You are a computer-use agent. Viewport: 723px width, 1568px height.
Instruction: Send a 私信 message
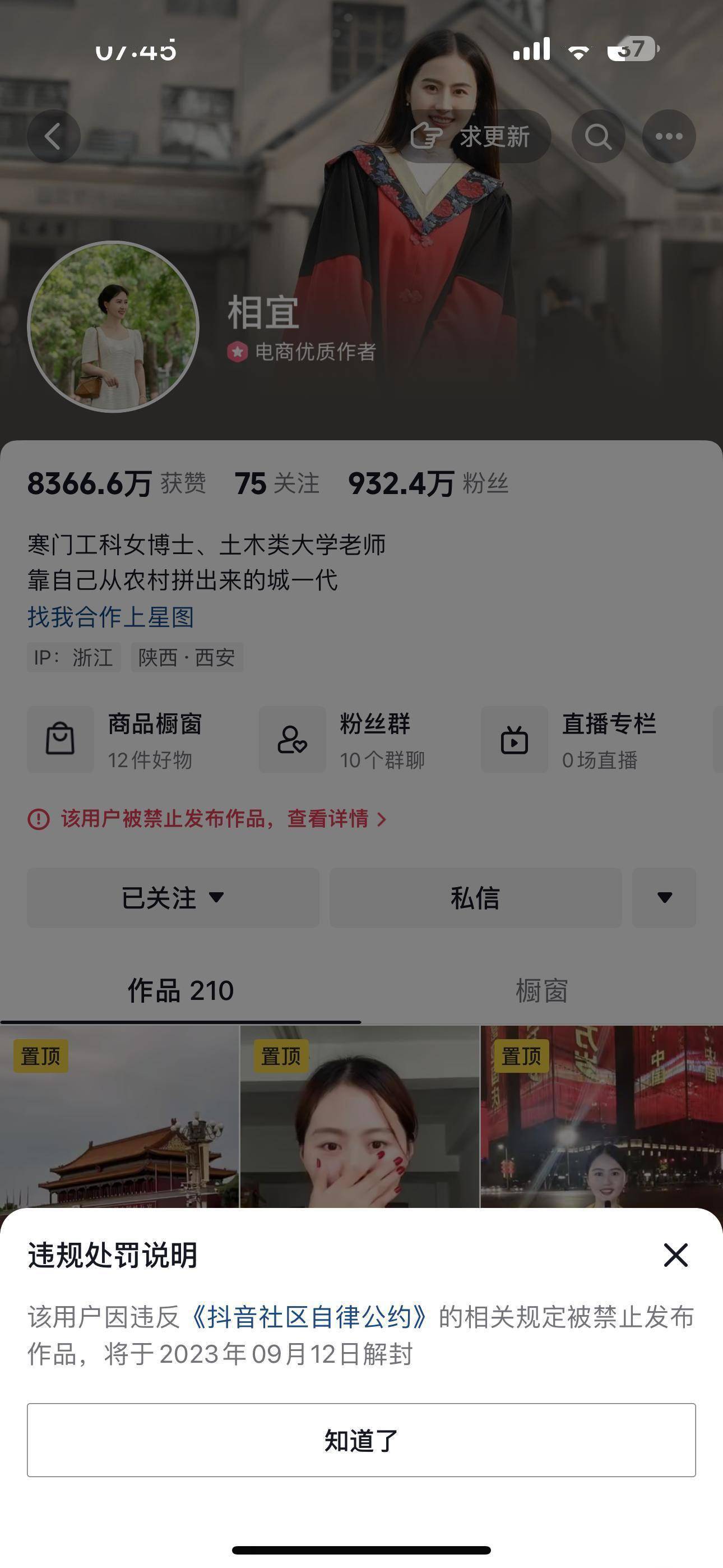pos(475,898)
